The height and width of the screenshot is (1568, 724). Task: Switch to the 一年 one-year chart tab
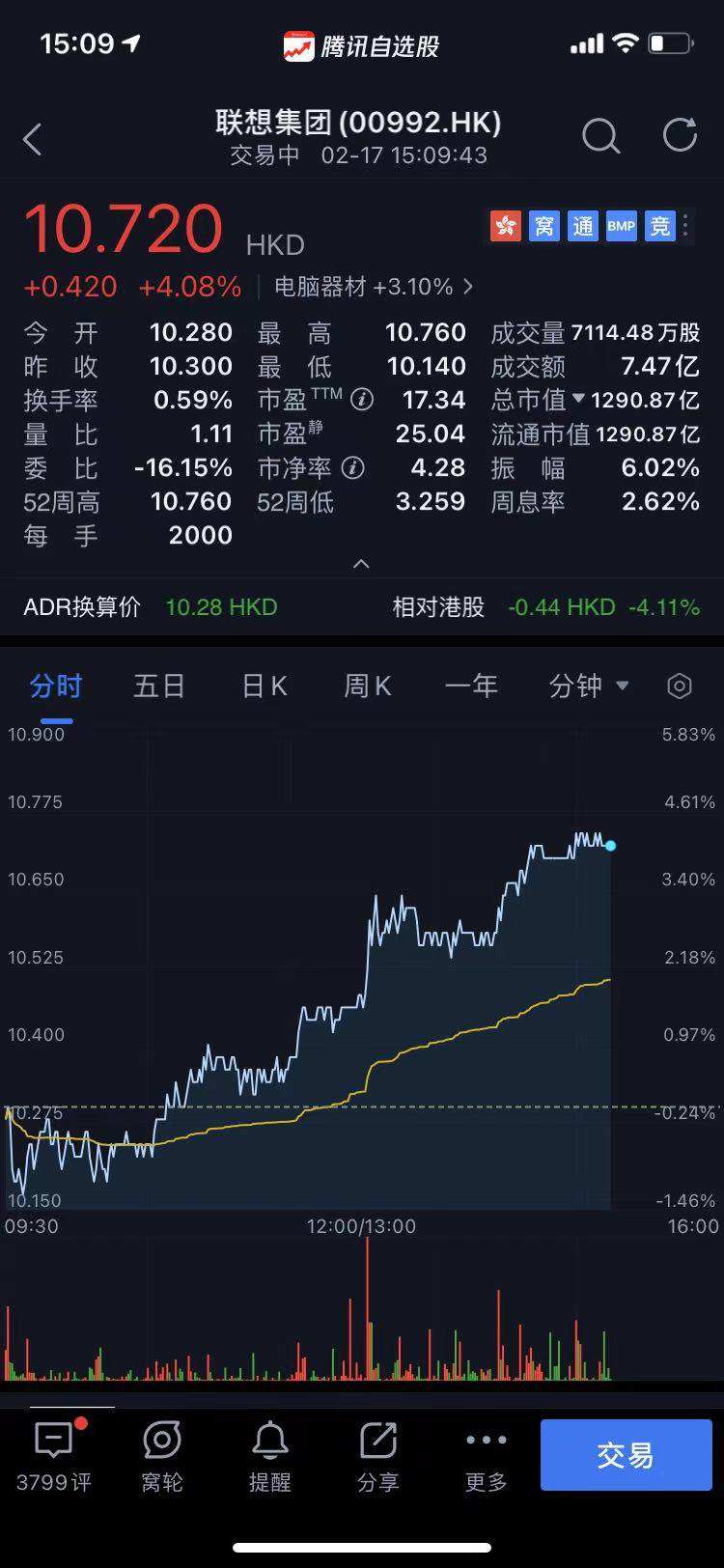point(471,686)
